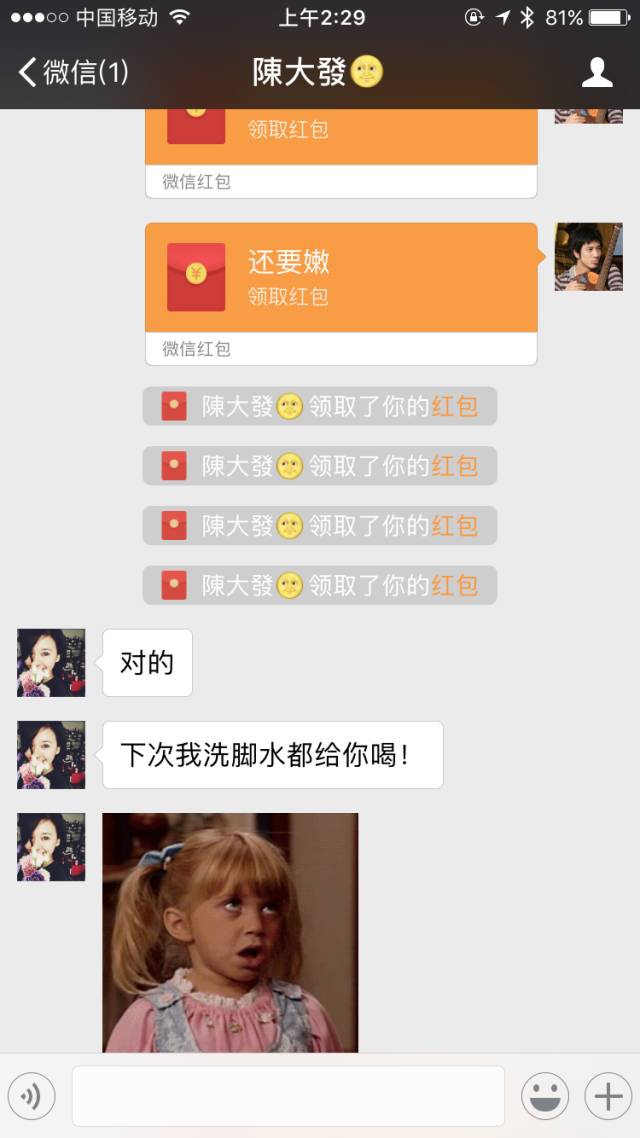Open chat info via profile icon
Image resolution: width=640 pixels, height=1138 pixels.
597,73
